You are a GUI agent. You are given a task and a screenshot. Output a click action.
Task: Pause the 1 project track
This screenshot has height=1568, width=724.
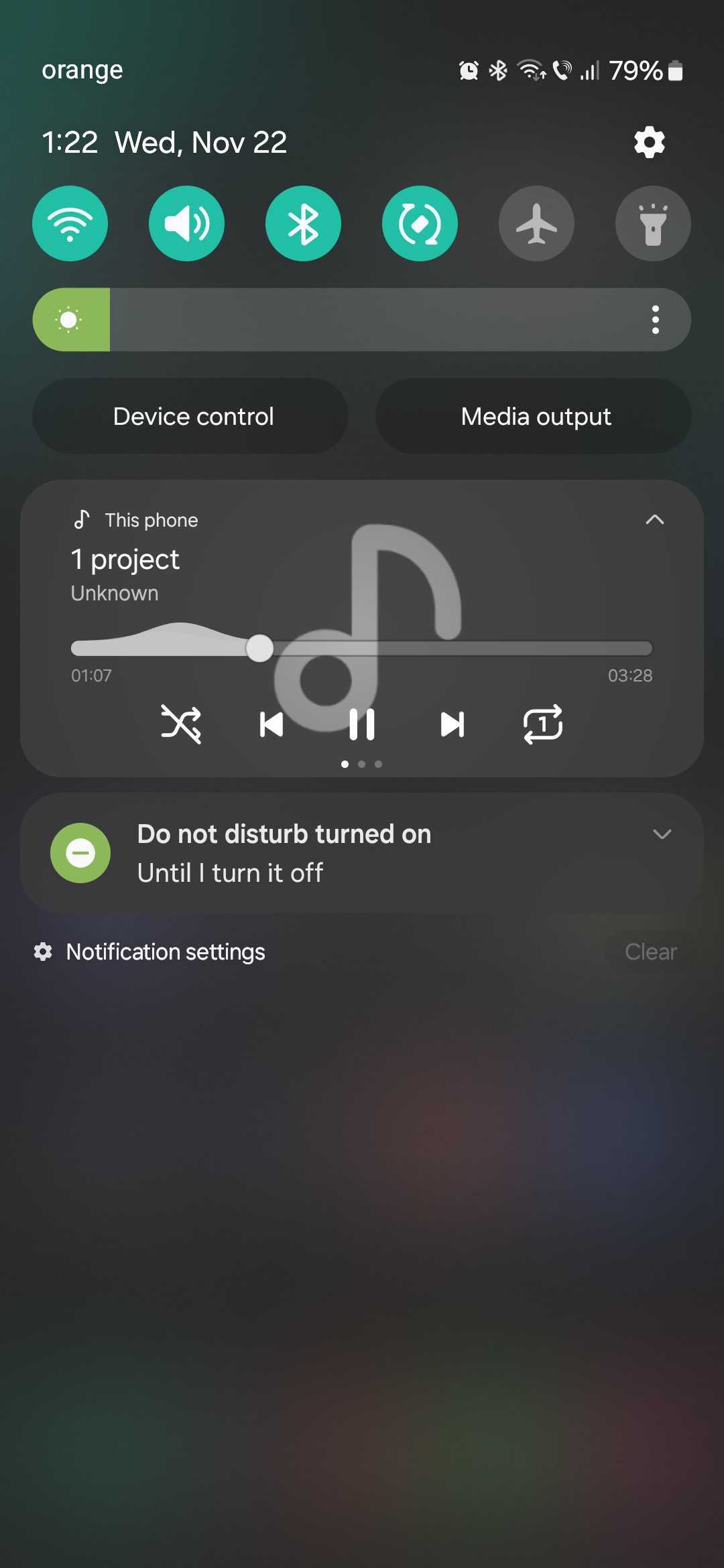click(362, 724)
